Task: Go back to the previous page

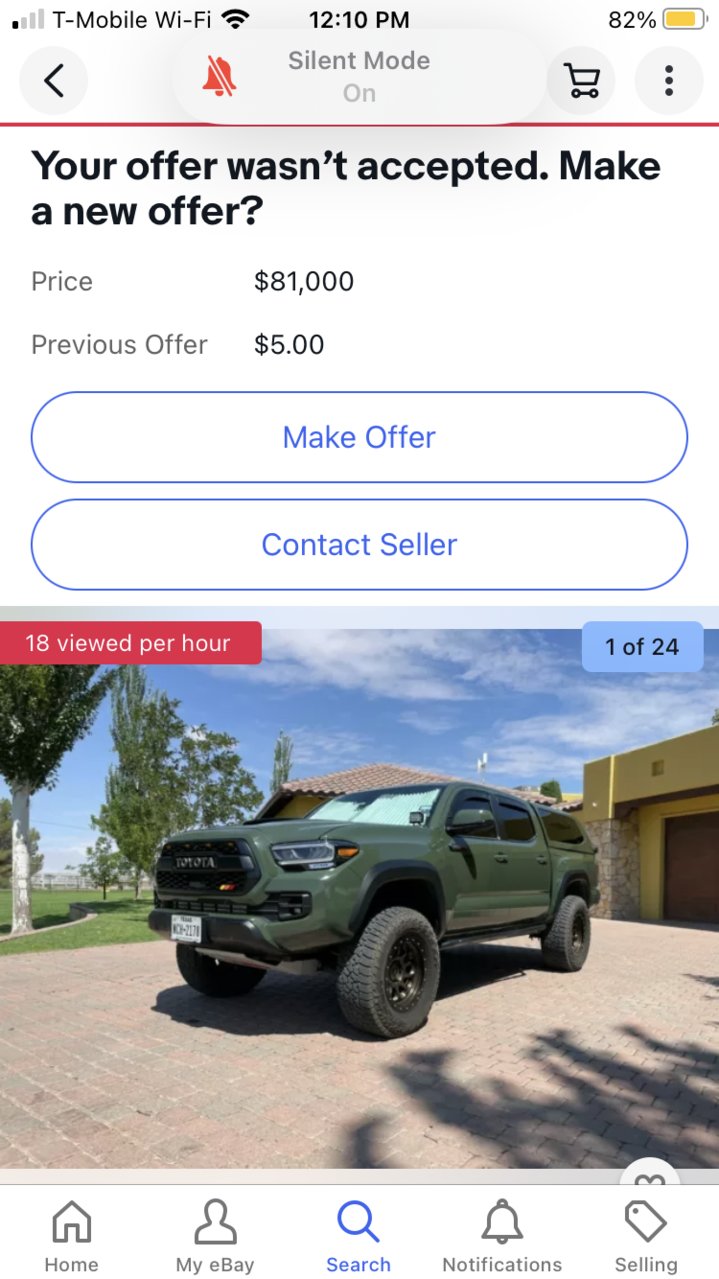Action: point(54,80)
